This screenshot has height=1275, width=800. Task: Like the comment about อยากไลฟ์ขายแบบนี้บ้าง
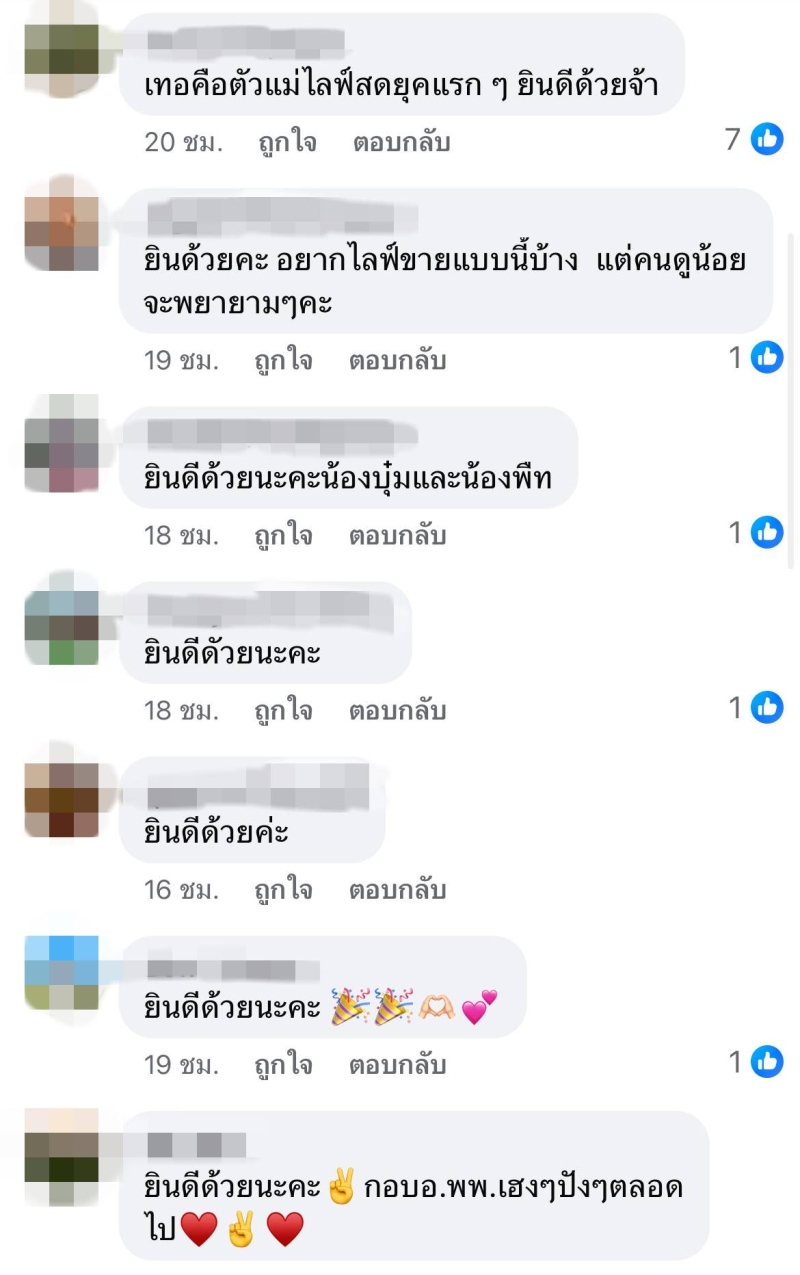(x=283, y=360)
